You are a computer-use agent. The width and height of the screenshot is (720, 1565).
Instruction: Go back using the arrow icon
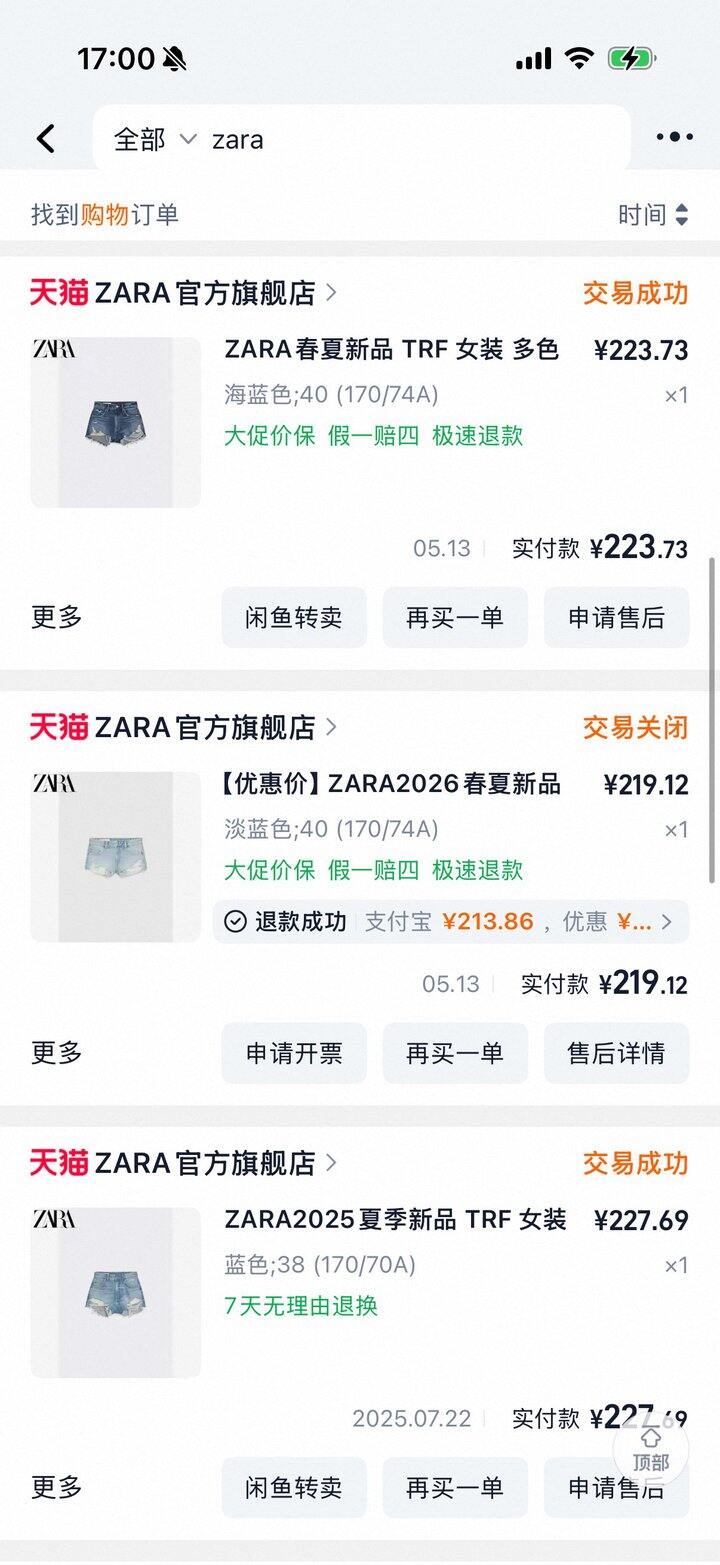coord(46,139)
